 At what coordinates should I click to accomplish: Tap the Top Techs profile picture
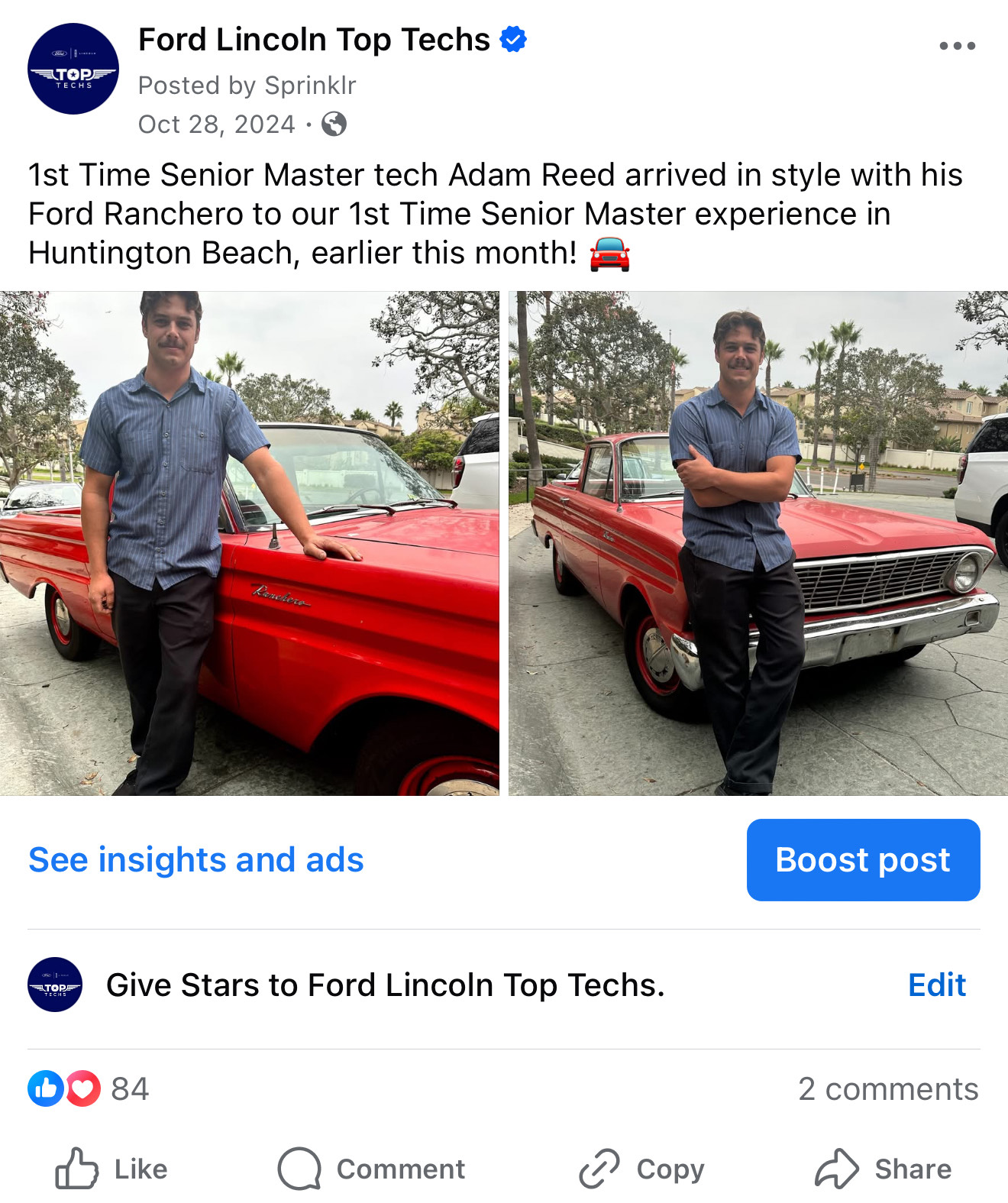73,69
